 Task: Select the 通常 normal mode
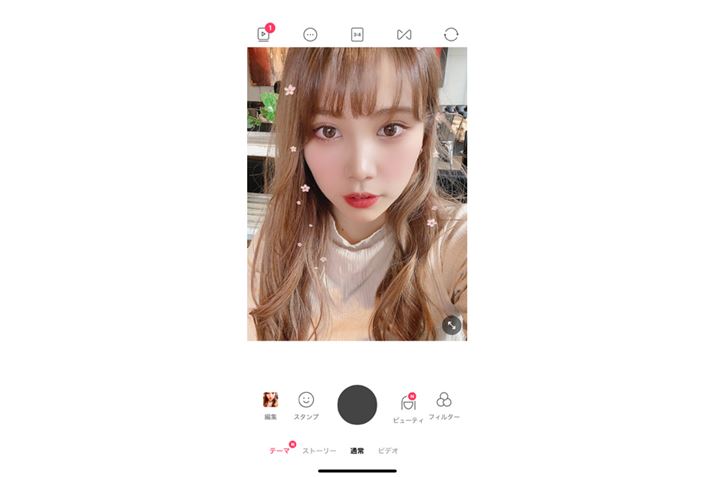click(357, 451)
